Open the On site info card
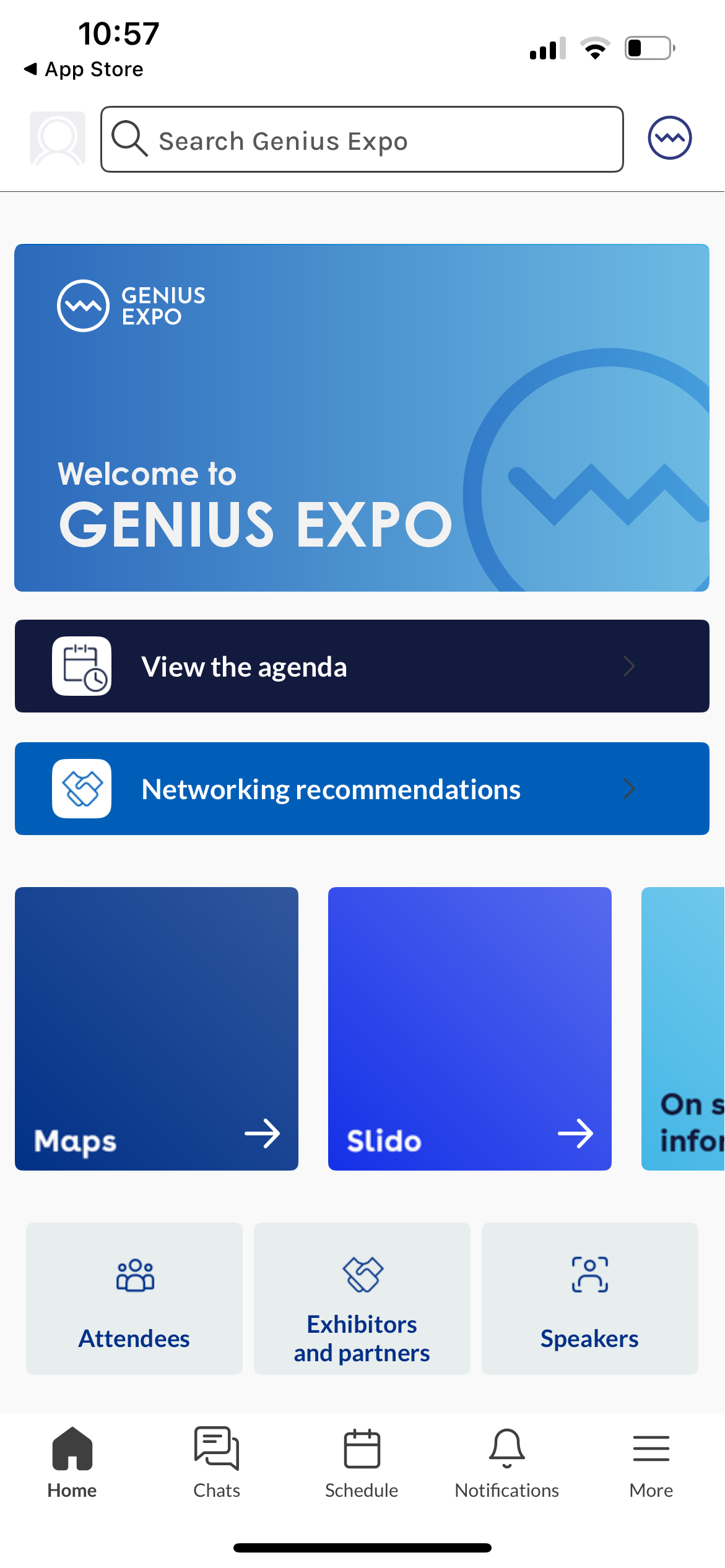725x1568 pixels. [684, 1029]
